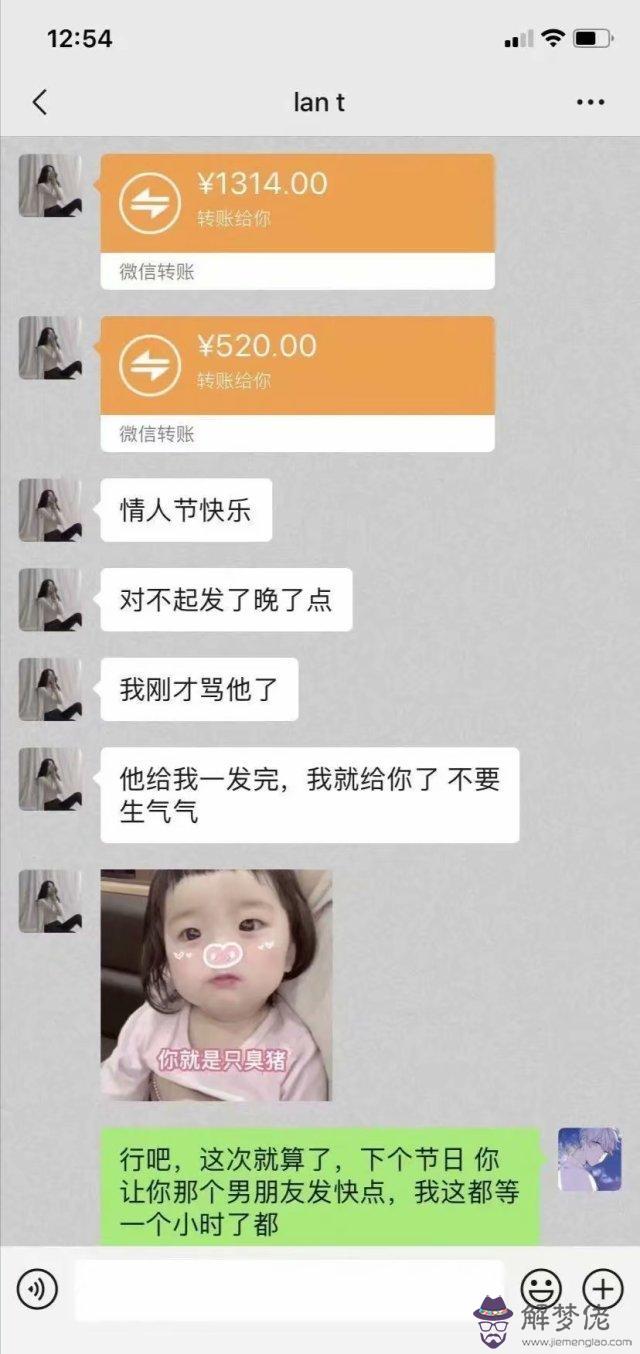Open the plus attachments menu
Viewport: 640px width, 1354px height.
(602, 1289)
